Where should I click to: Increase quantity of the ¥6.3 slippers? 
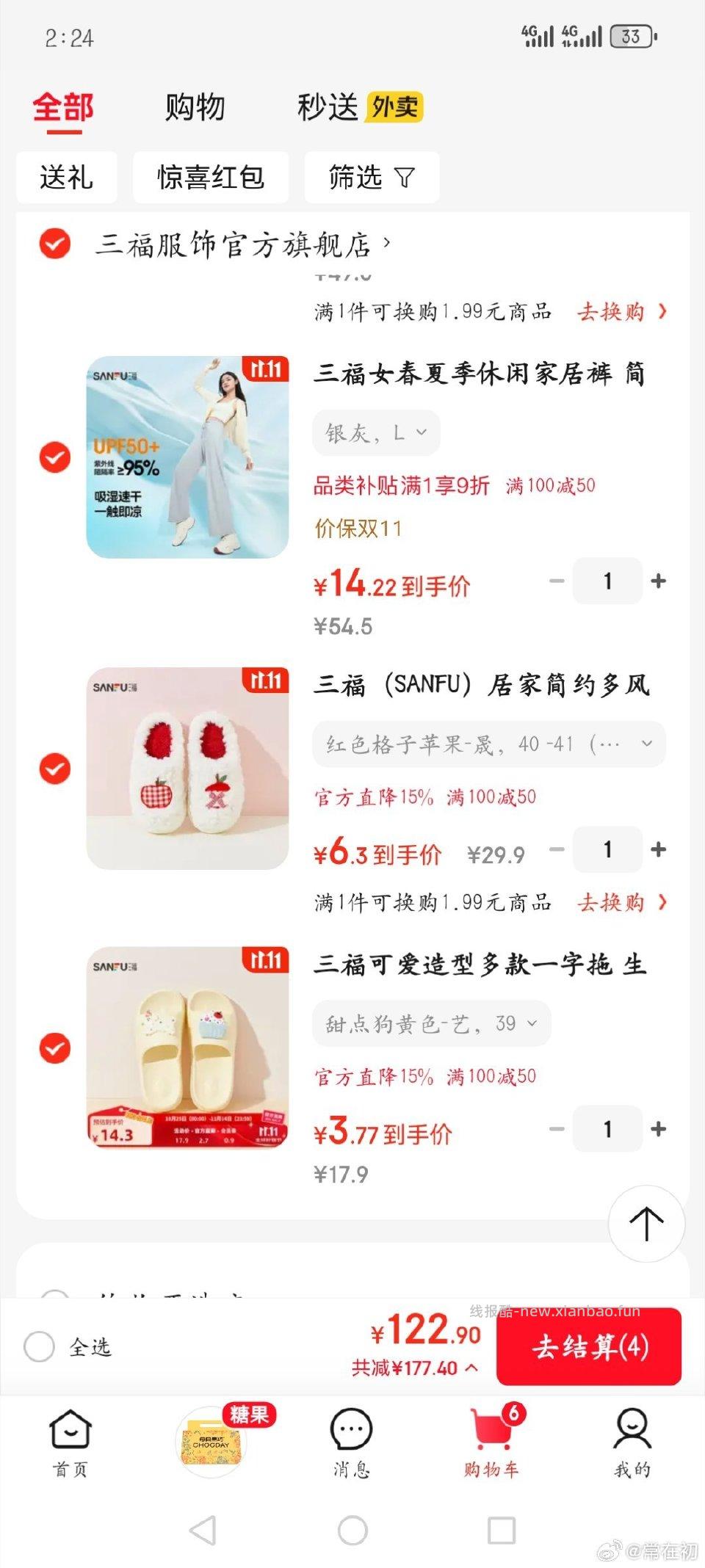tap(659, 849)
